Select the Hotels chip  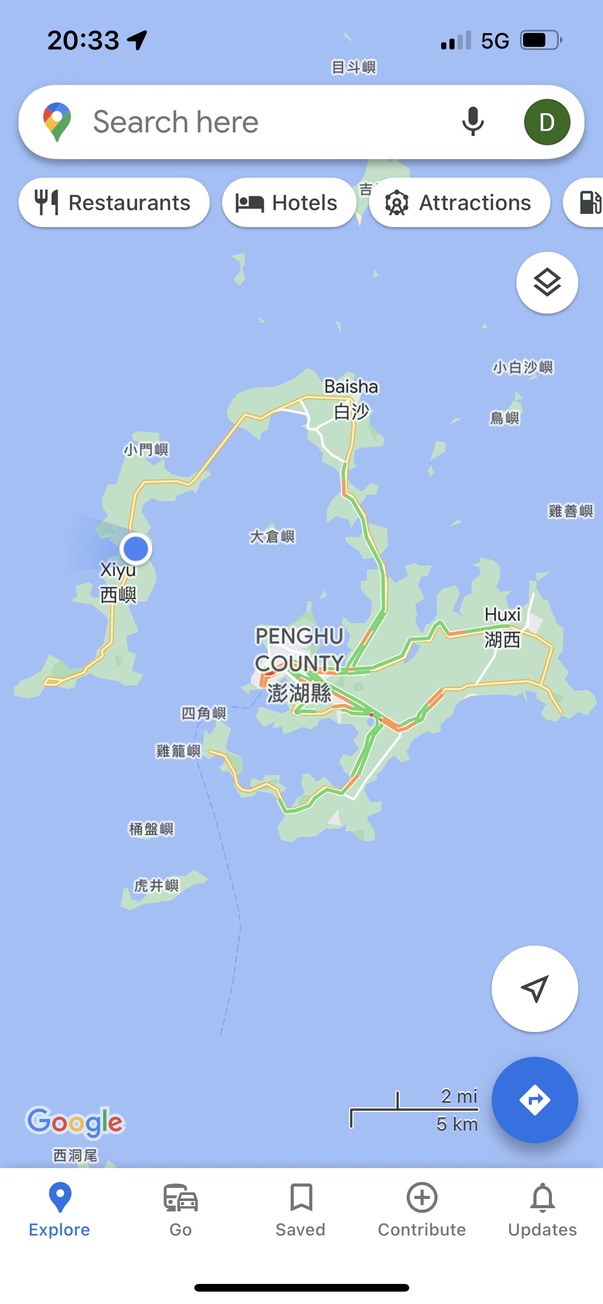coord(288,203)
